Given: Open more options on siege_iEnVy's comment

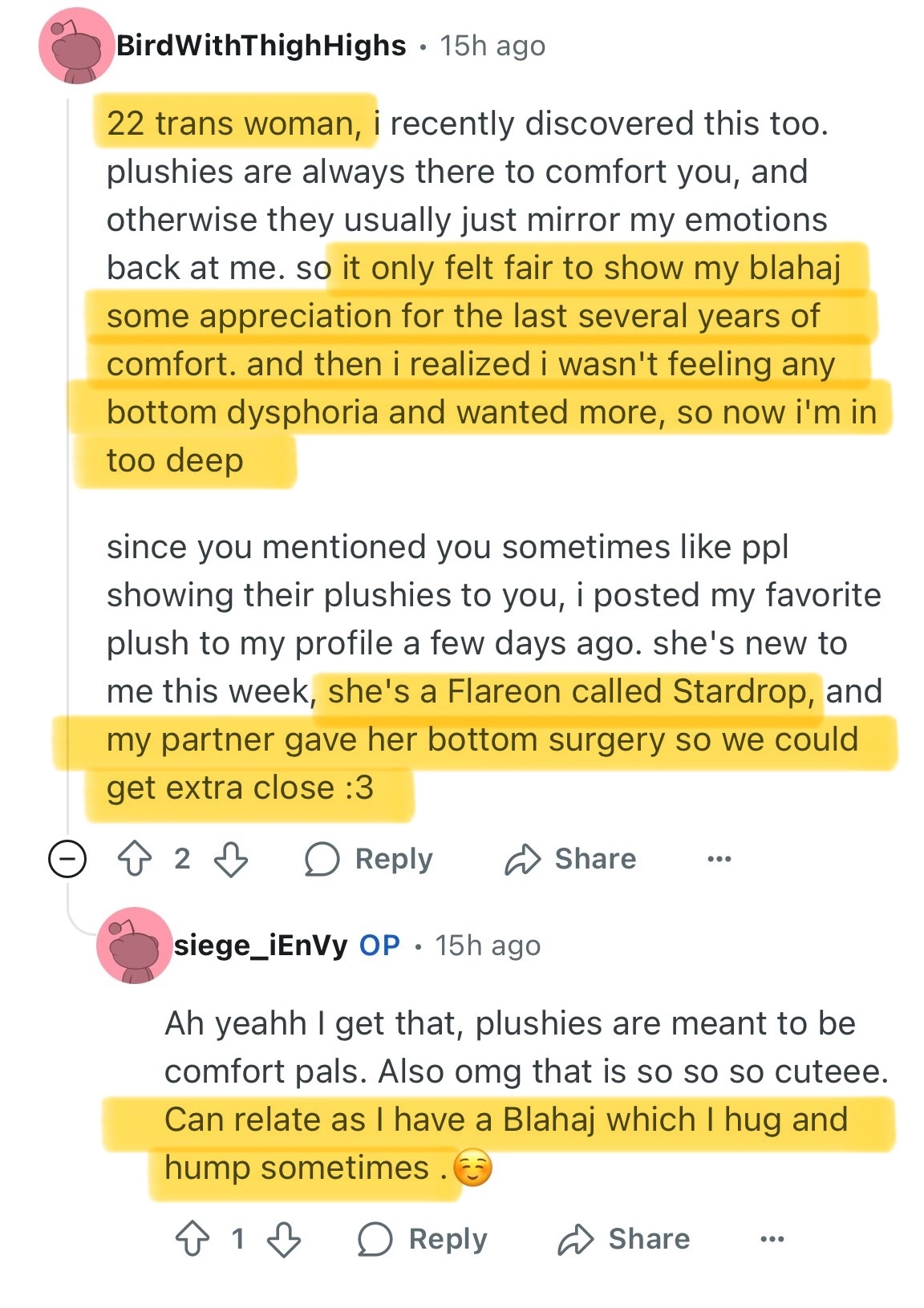Looking at the screenshot, I should pos(772,1239).
